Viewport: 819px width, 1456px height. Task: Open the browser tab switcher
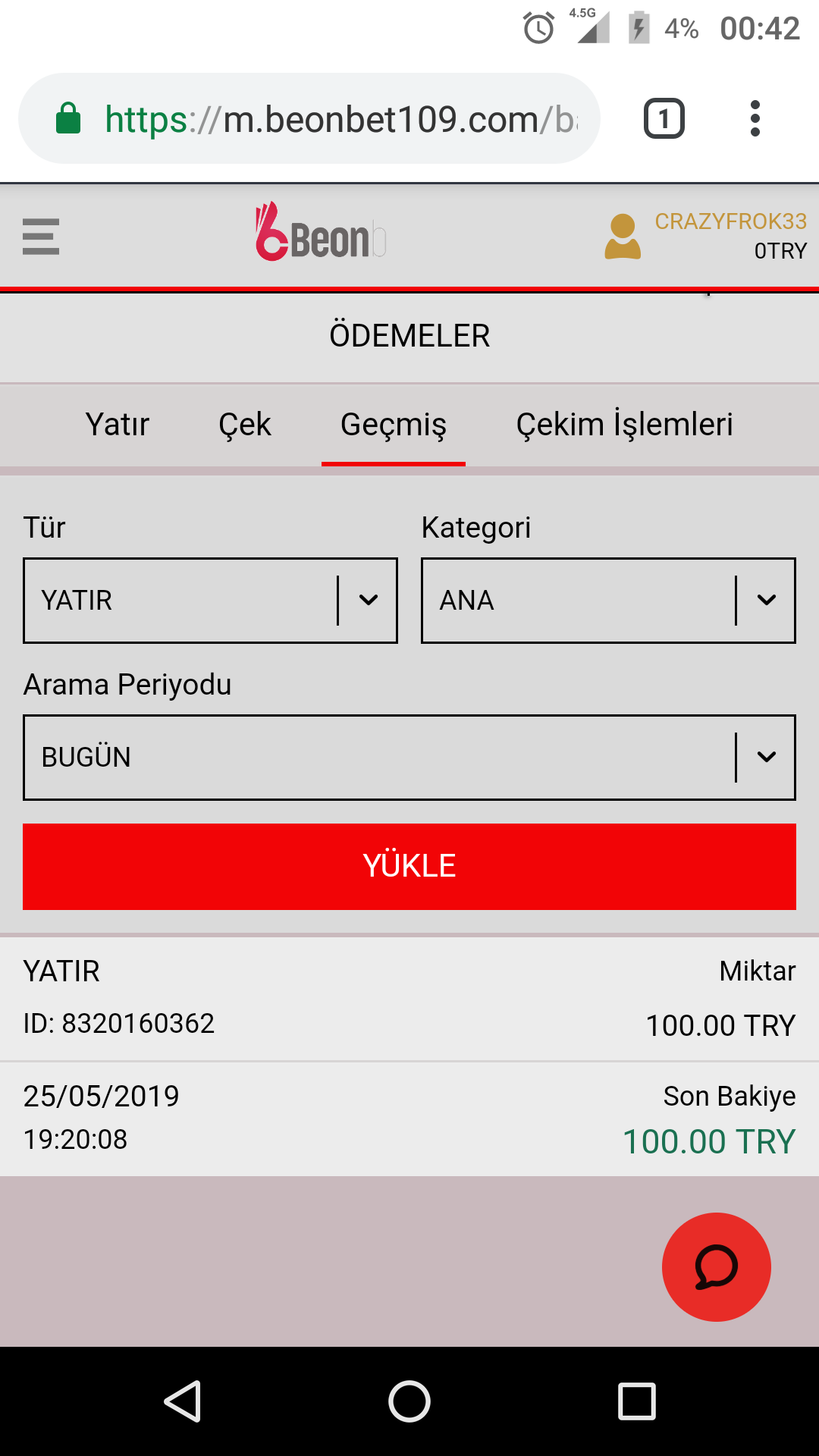(x=664, y=118)
